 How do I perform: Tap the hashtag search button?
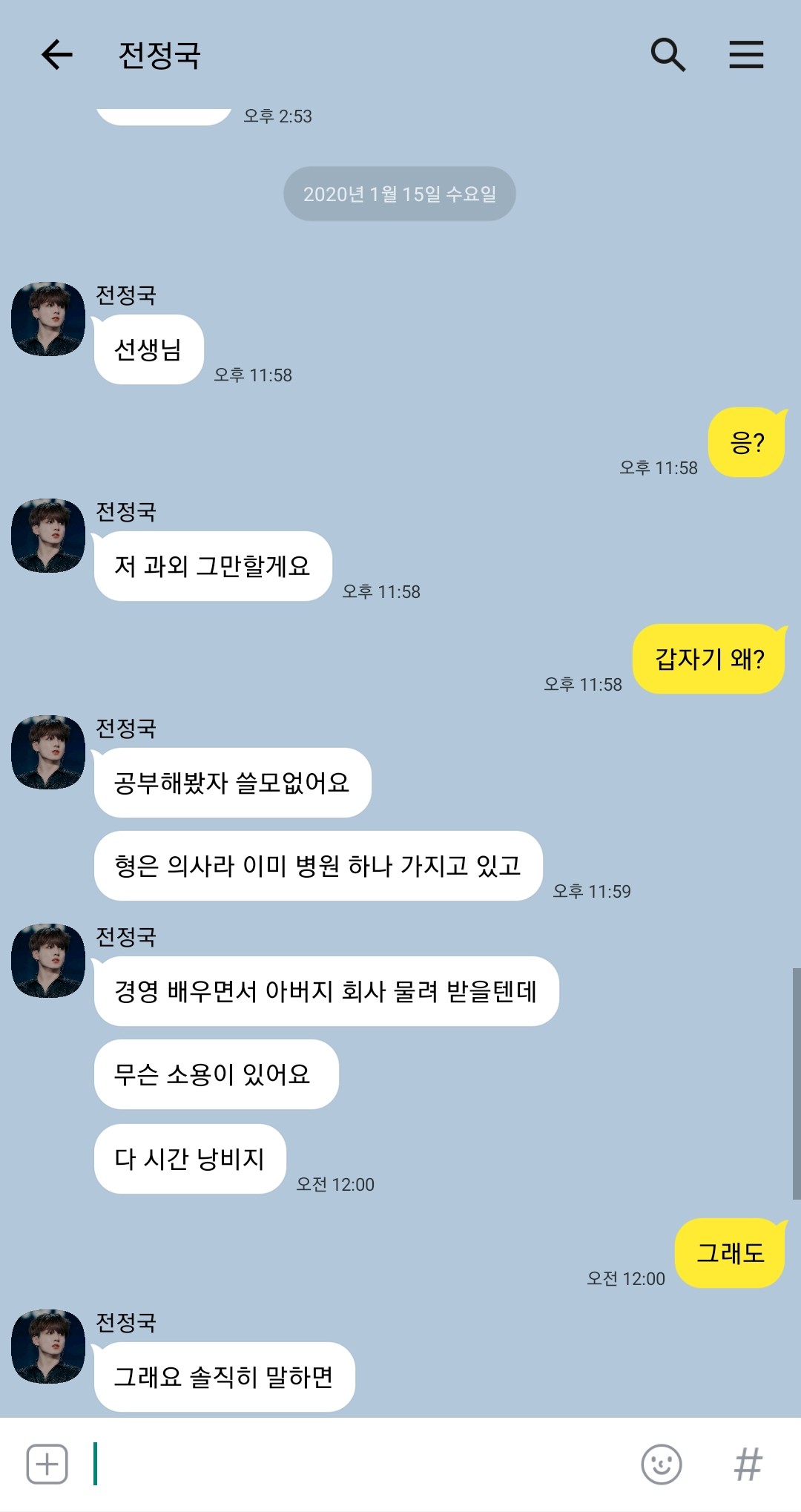(x=748, y=1464)
